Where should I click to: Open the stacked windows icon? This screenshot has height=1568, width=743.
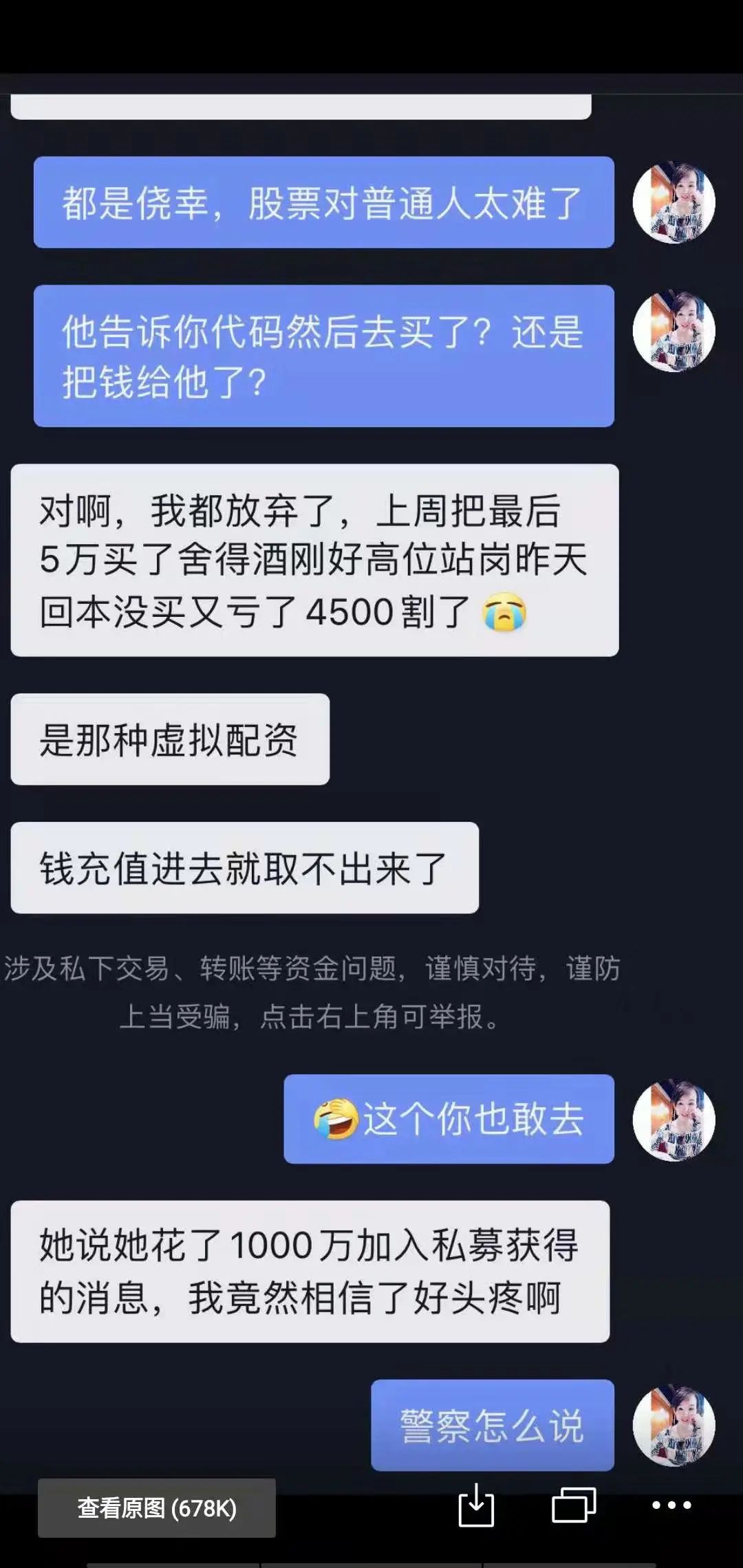[x=574, y=1505]
